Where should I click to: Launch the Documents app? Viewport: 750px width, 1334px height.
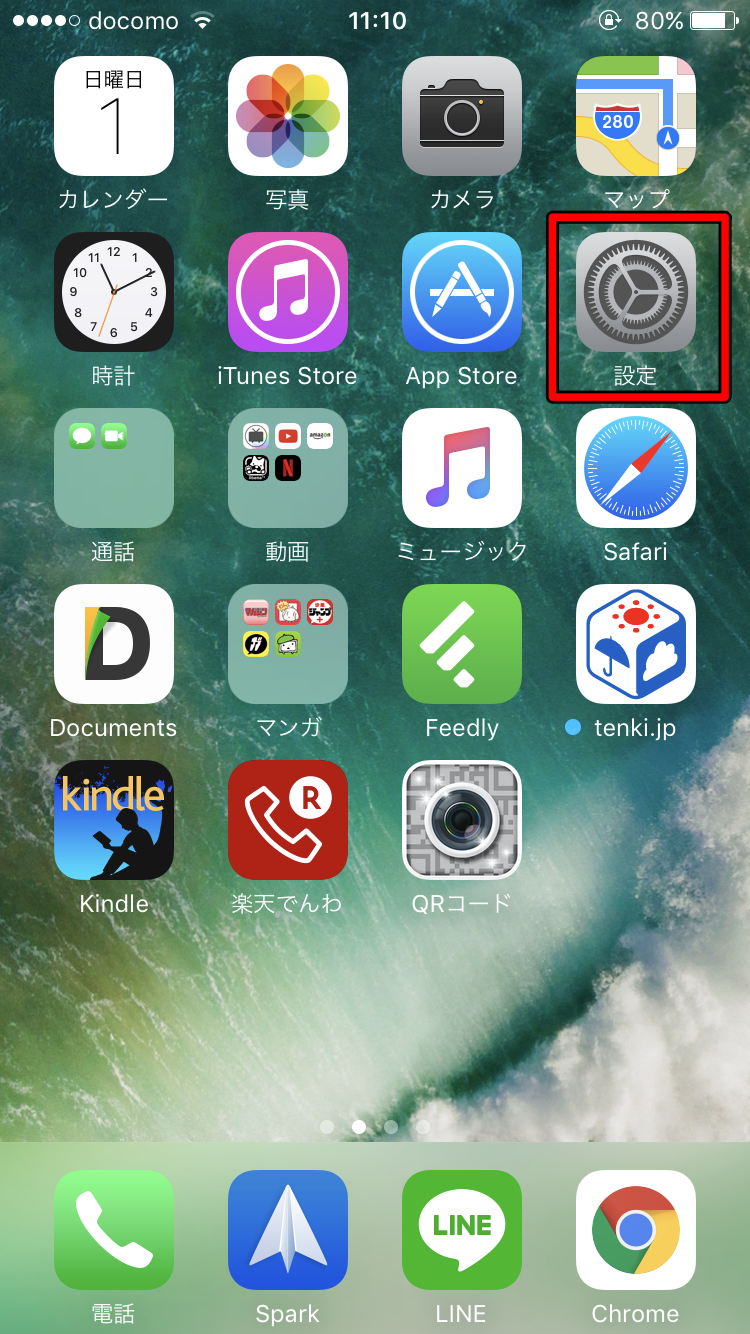114,644
